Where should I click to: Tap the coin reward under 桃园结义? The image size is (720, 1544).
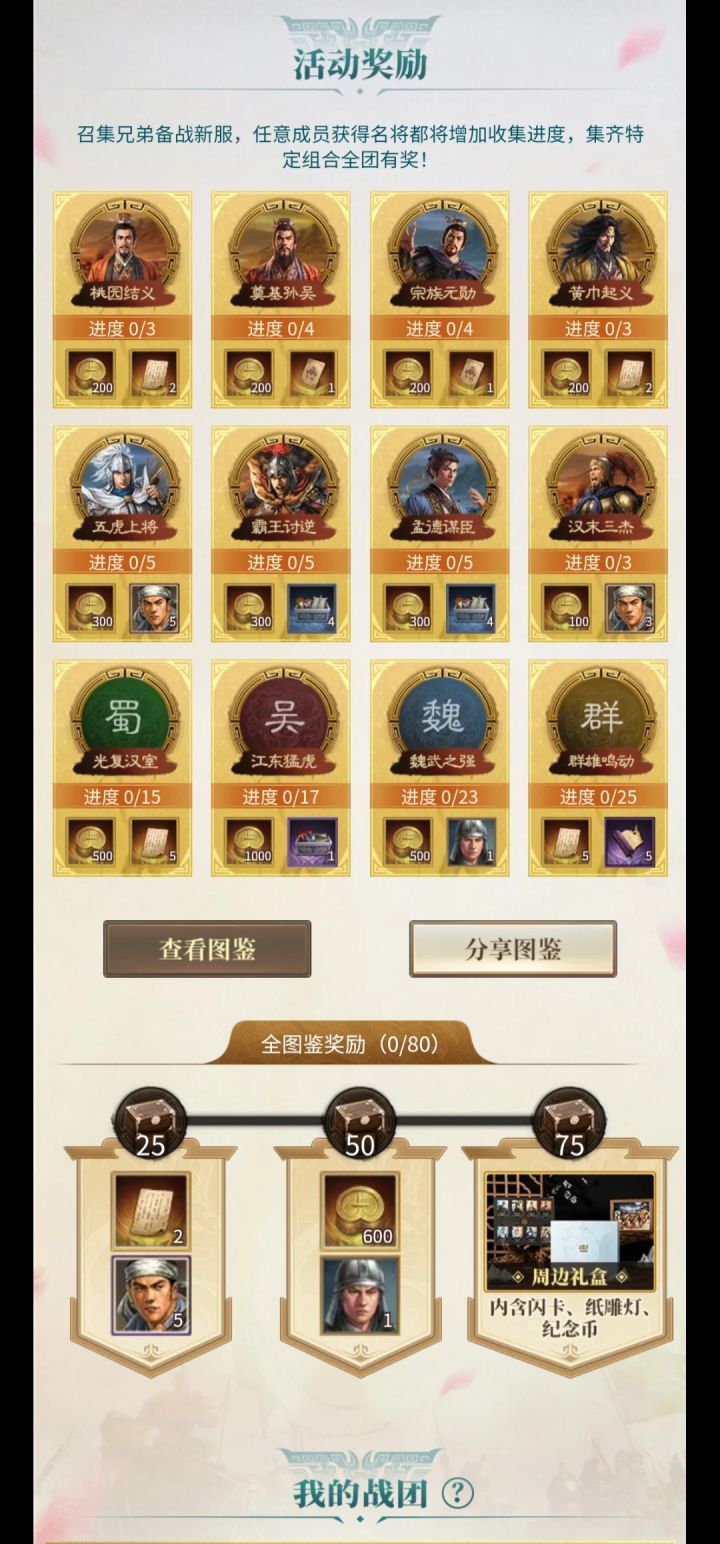(91, 371)
